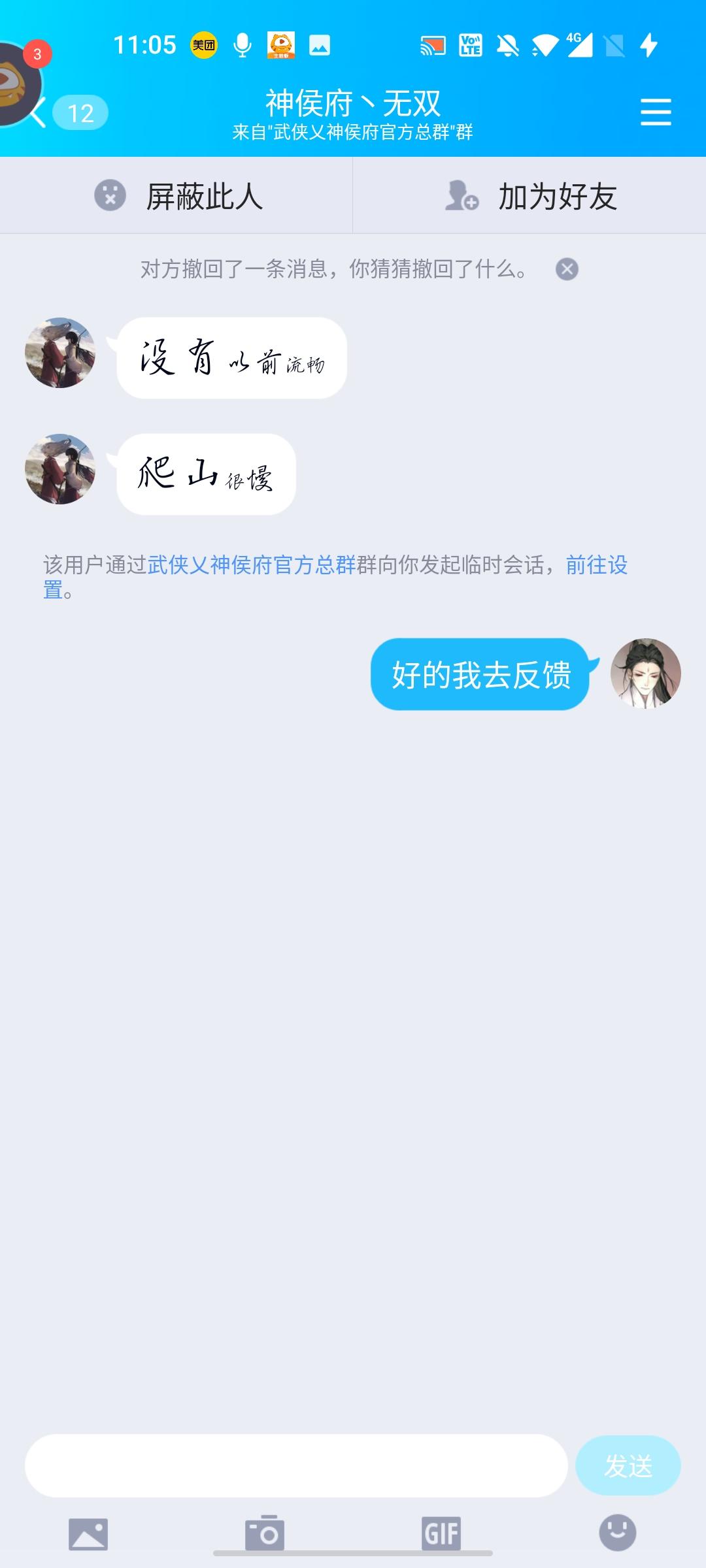Screen dimensions: 706x1568
Task: Dismiss the recalled message notice
Action: (567, 269)
